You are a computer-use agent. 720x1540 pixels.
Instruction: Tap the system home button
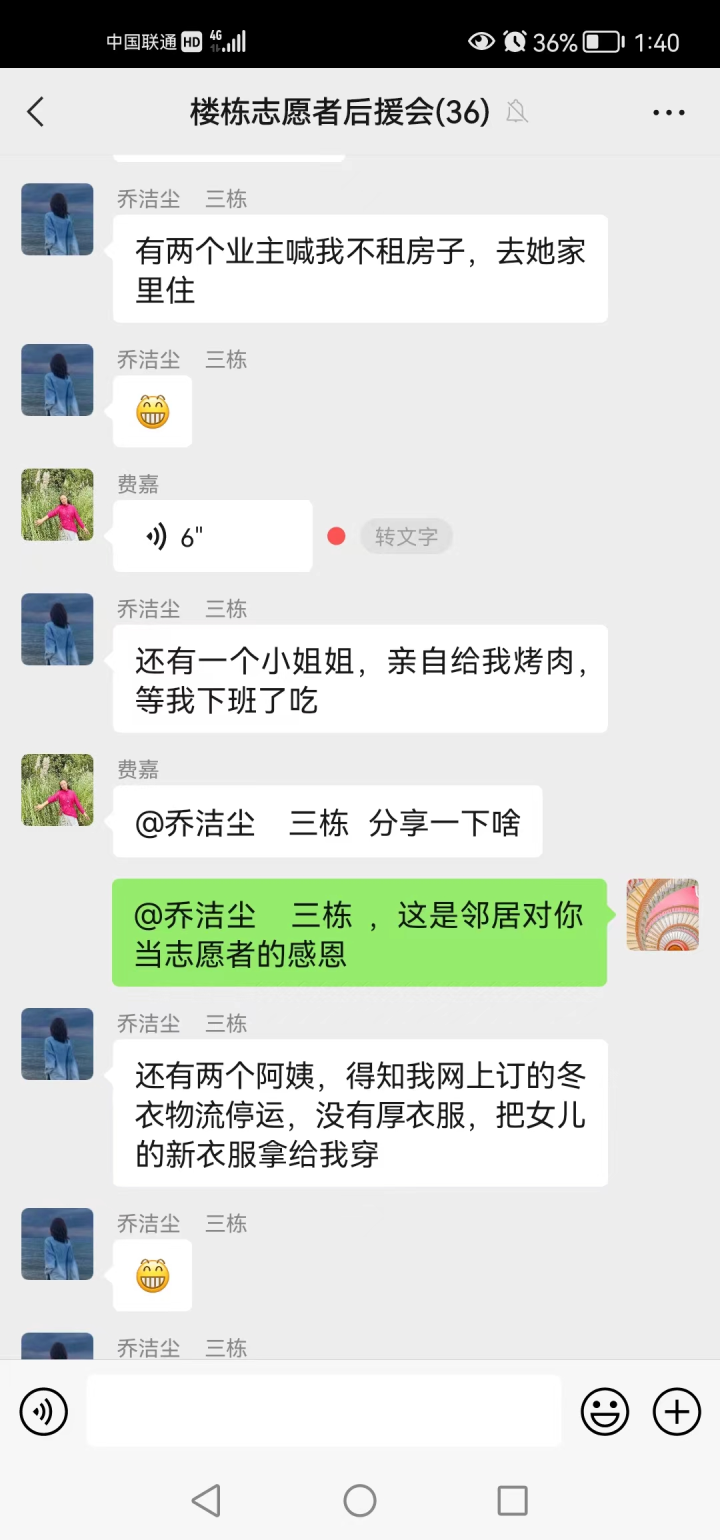pos(360,1500)
